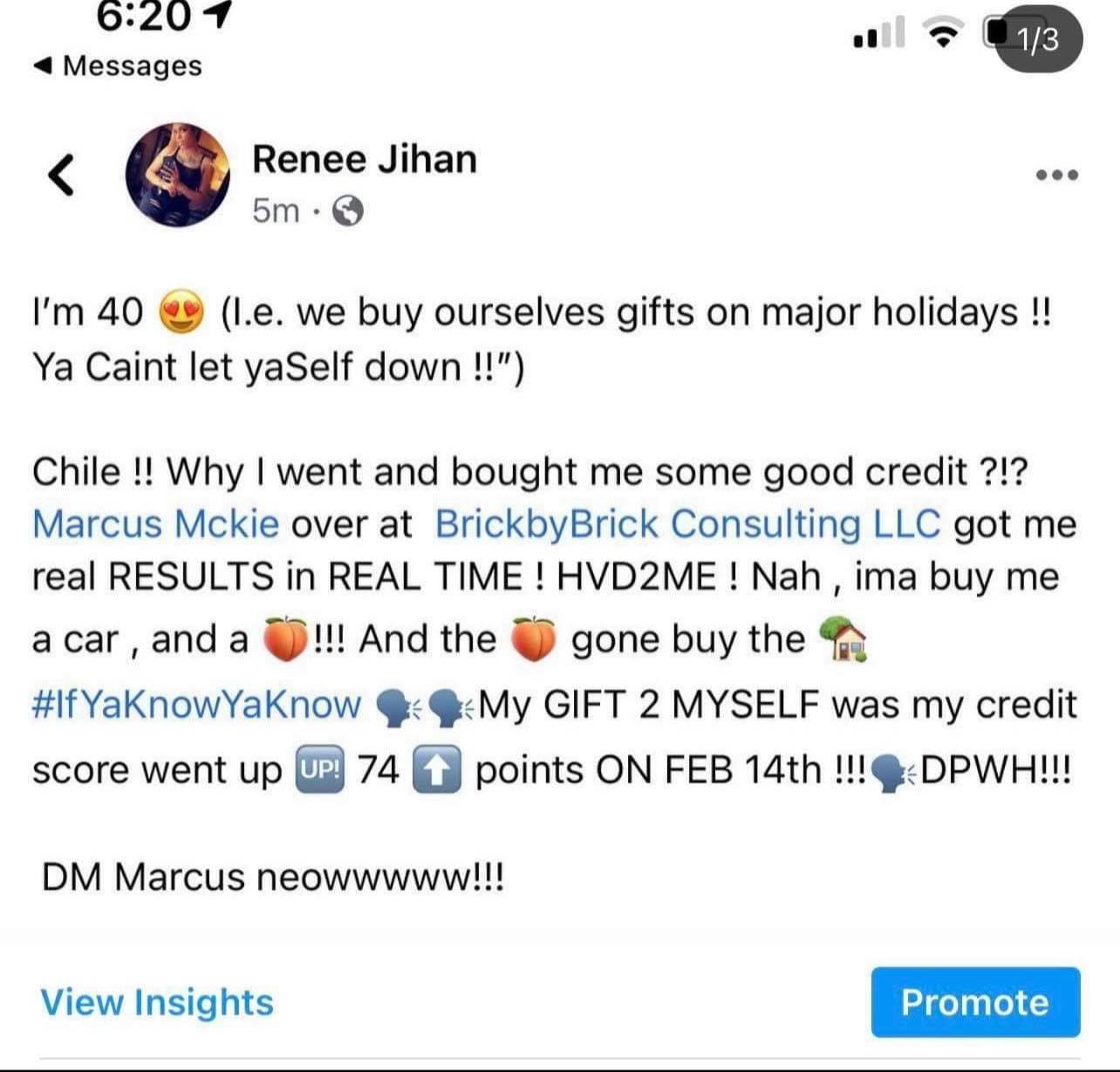Open the tagged Marcus Mckie profile
The width and height of the screenshot is (1120, 1072).
coord(155,524)
